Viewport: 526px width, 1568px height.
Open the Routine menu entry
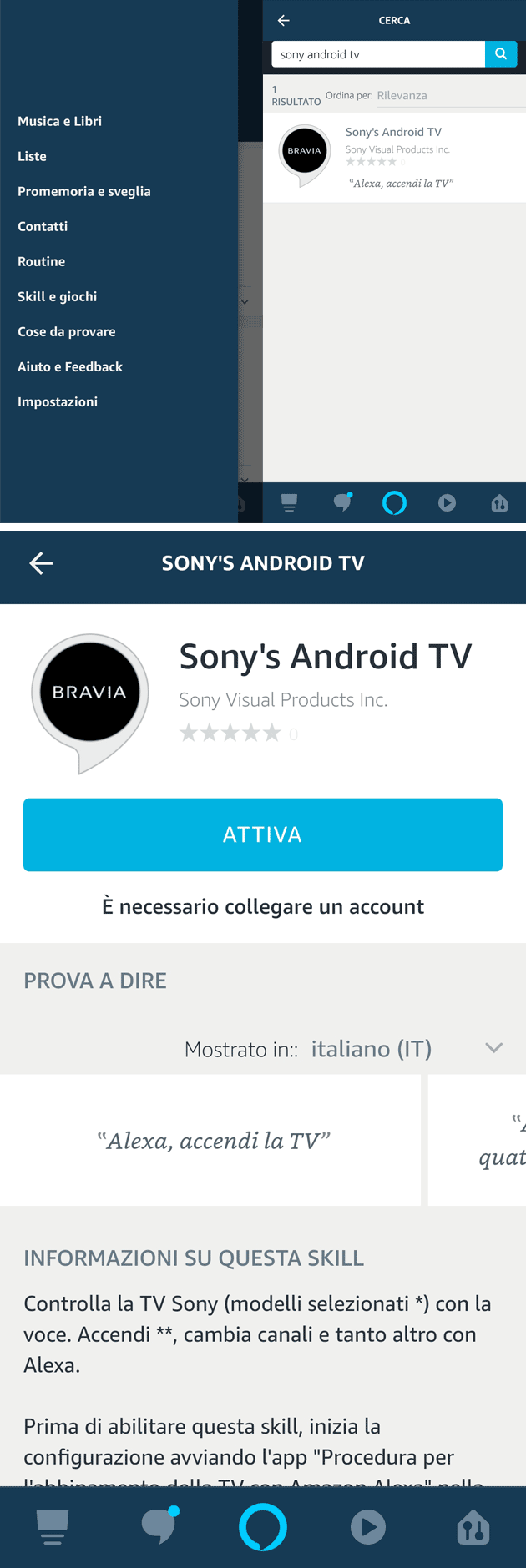pyautogui.click(x=41, y=261)
